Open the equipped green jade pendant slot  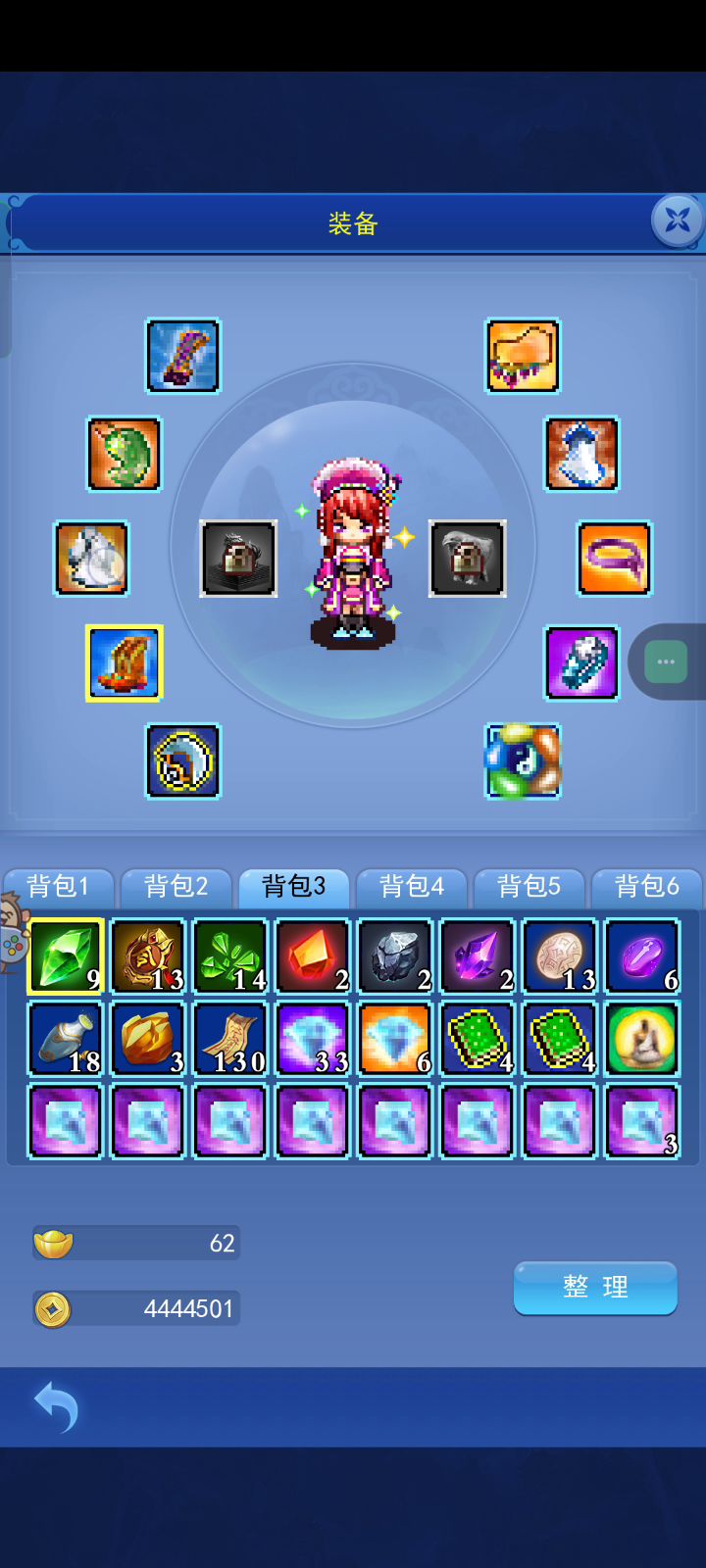pyautogui.click(x=124, y=454)
